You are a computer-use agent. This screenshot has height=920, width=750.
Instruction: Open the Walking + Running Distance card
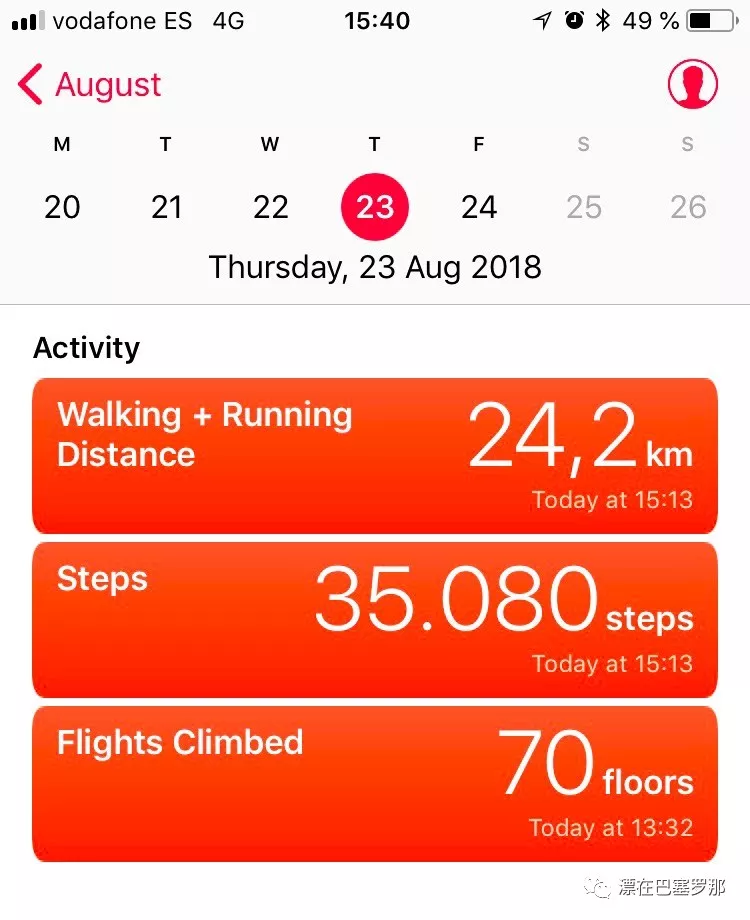tap(375, 455)
